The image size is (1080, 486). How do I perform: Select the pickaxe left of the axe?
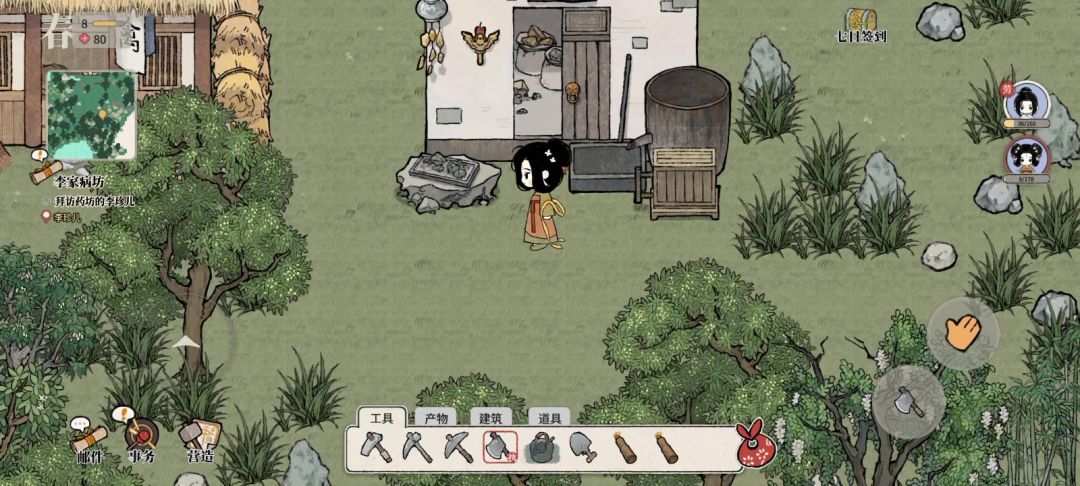(458, 447)
